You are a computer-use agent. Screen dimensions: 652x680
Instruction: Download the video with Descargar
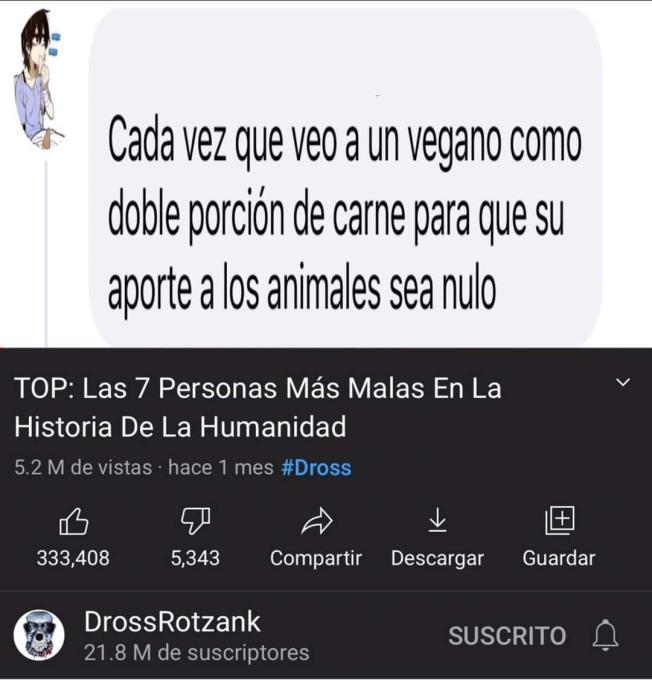pos(437,522)
